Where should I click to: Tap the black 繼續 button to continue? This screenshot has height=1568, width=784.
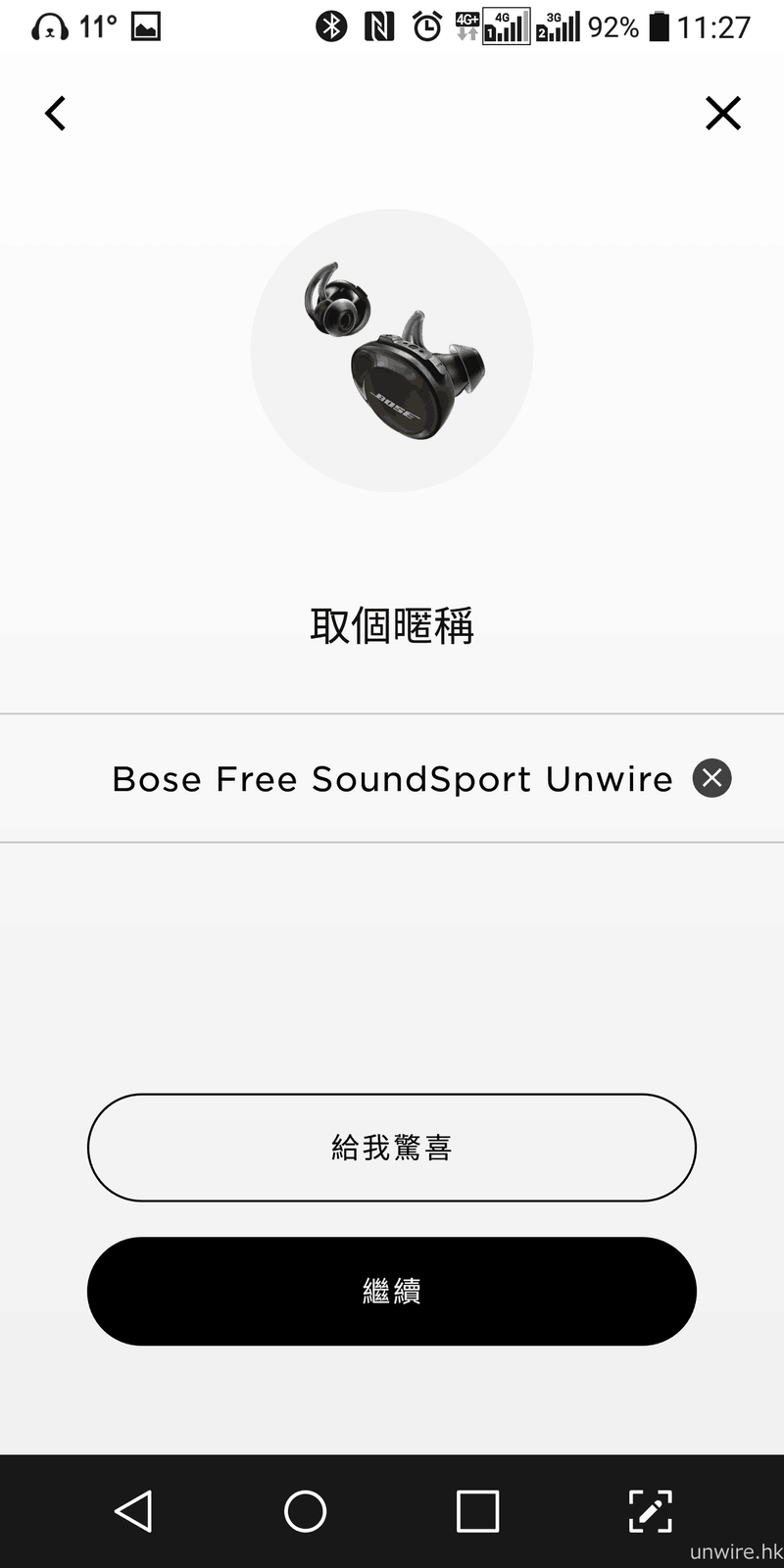pos(392,1291)
